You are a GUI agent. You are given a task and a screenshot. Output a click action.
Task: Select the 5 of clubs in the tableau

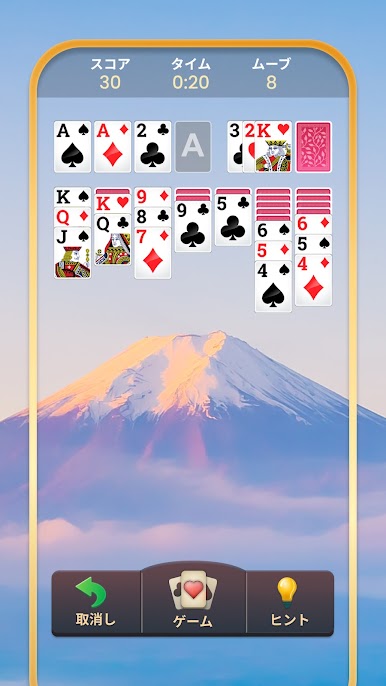pos(233,220)
